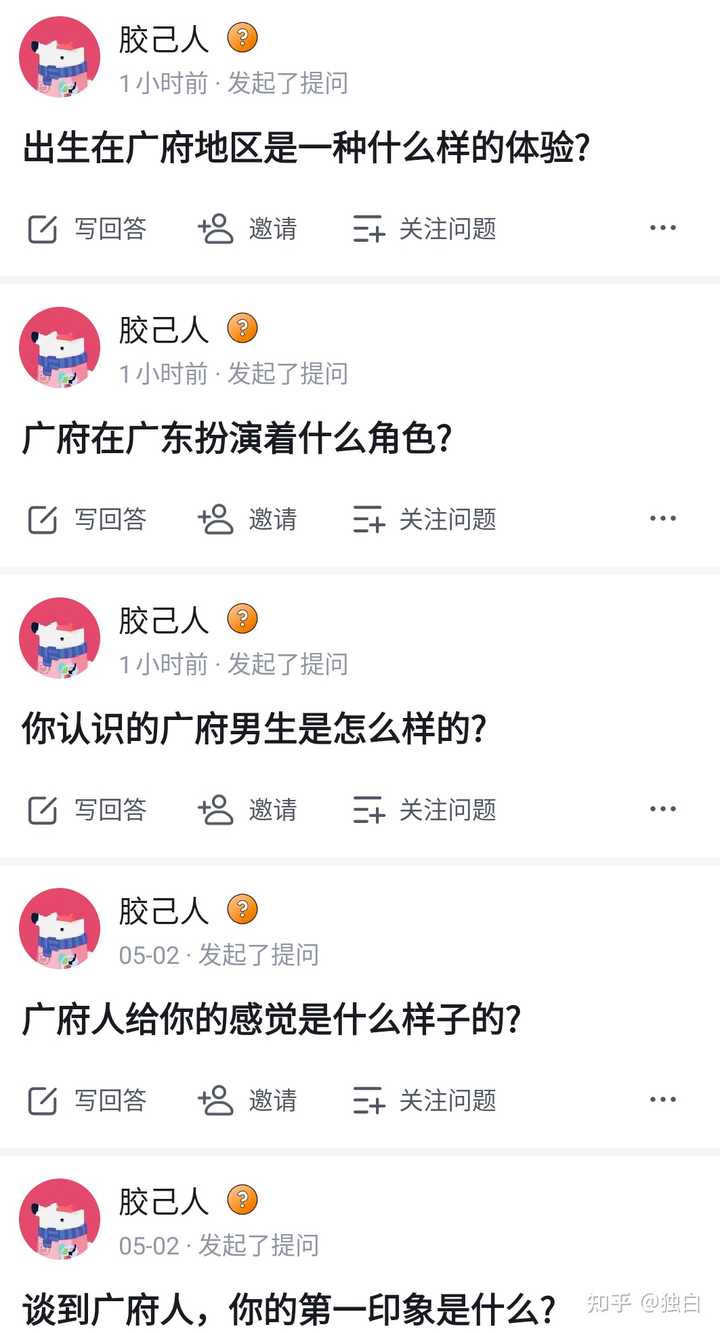The image size is (720, 1333).
Task: Follow the 出生在广府地区 question
Action: point(425,229)
